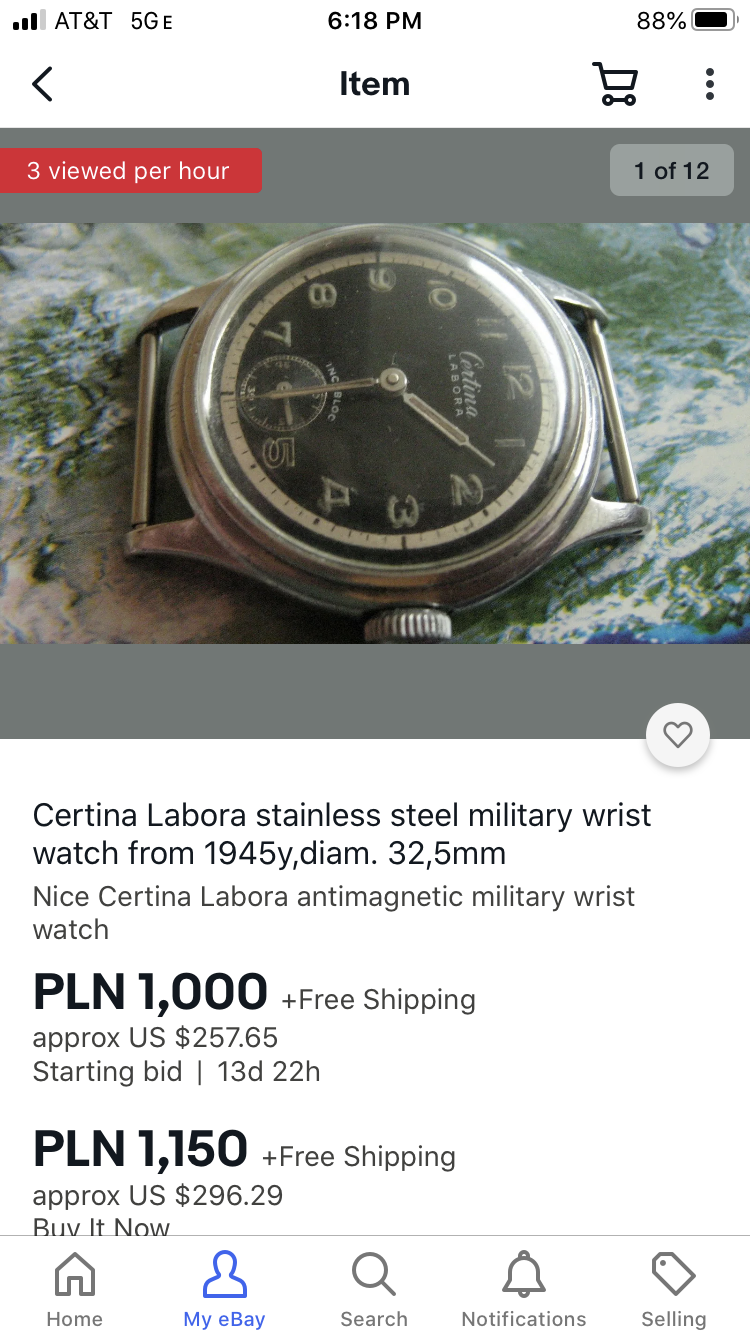View the Certina watch photo full screen
The image size is (750, 1334).
click(375, 432)
